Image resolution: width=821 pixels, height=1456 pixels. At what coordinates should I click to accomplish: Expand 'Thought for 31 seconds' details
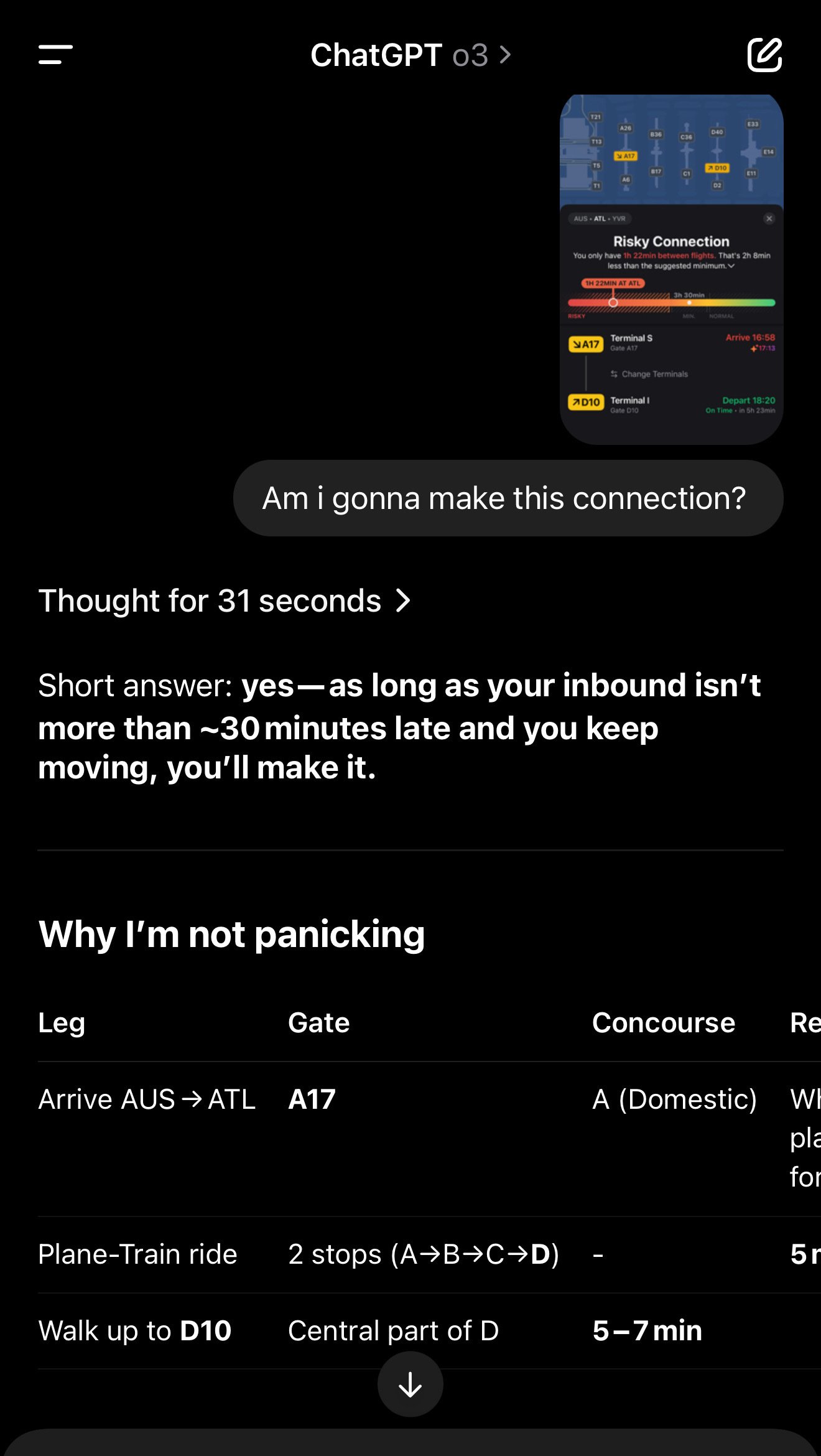pyautogui.click(x=225, y=601)
